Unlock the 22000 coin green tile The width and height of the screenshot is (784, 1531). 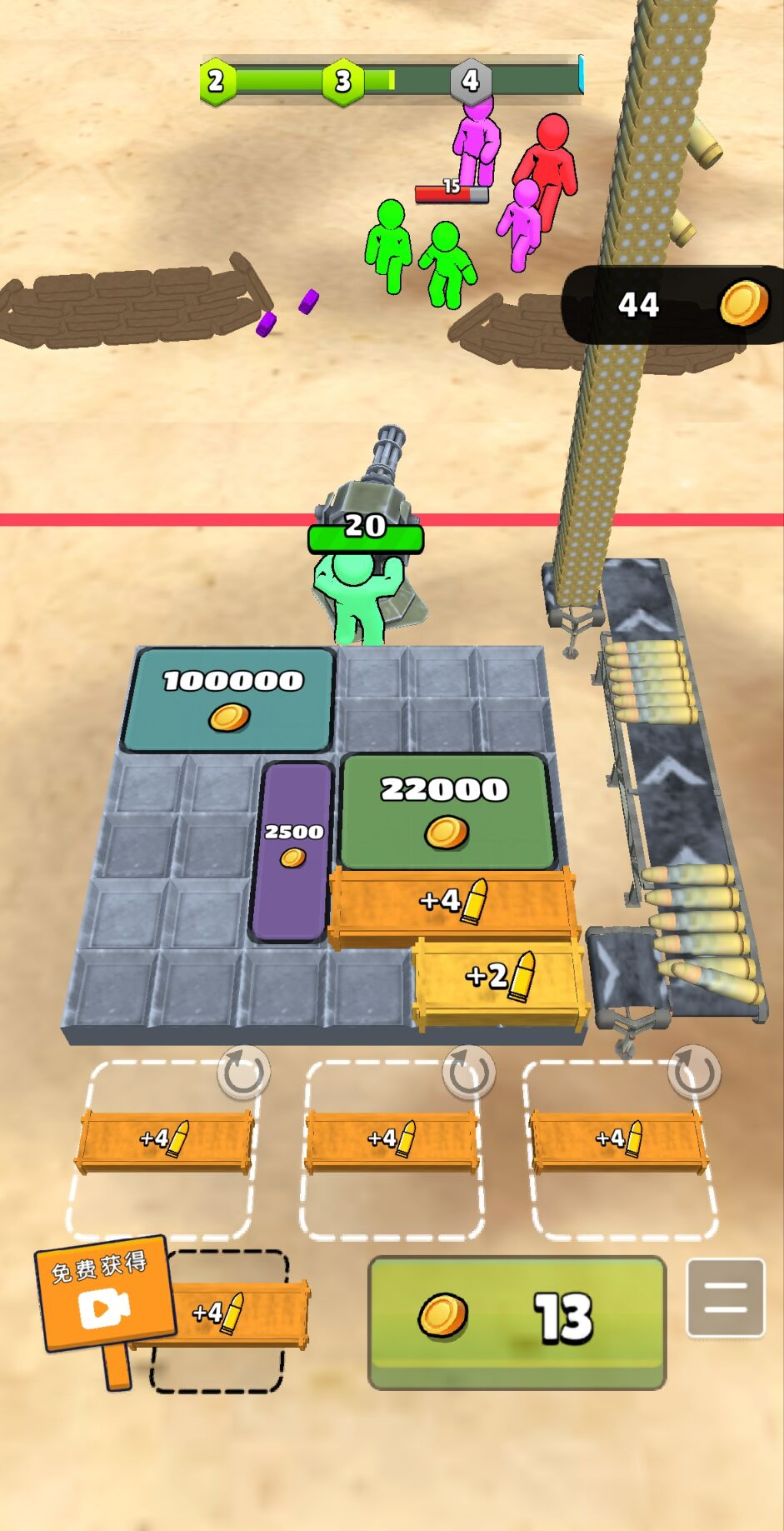coord(446,811)
